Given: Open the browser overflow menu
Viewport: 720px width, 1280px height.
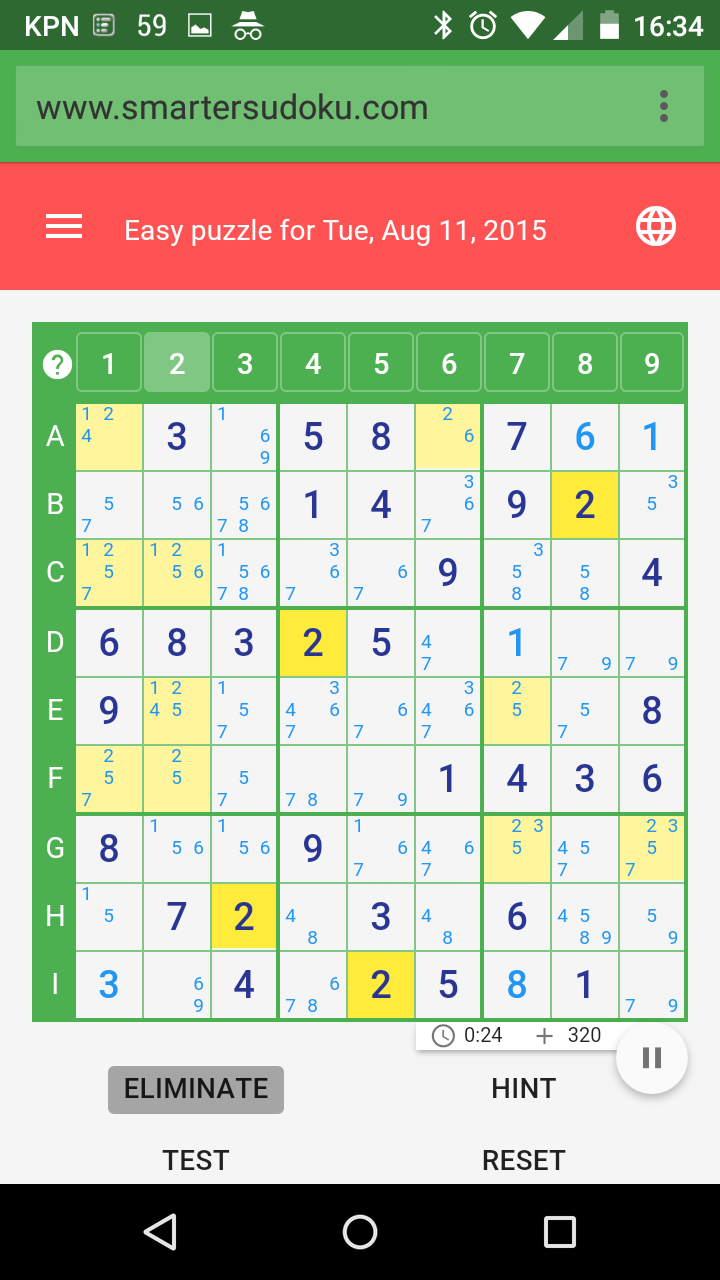Looking at the screenshot, I should pyautogui.click(x=664, y=106).
